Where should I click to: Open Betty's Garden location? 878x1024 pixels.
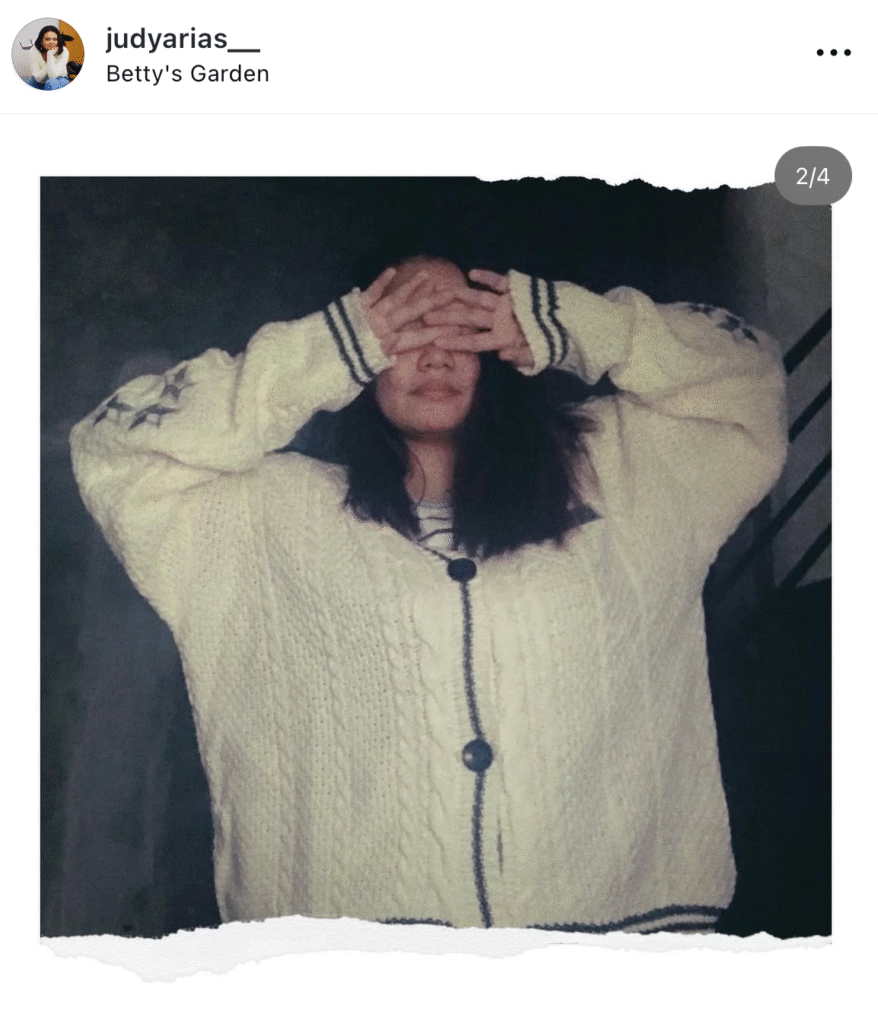coord(187,74)
